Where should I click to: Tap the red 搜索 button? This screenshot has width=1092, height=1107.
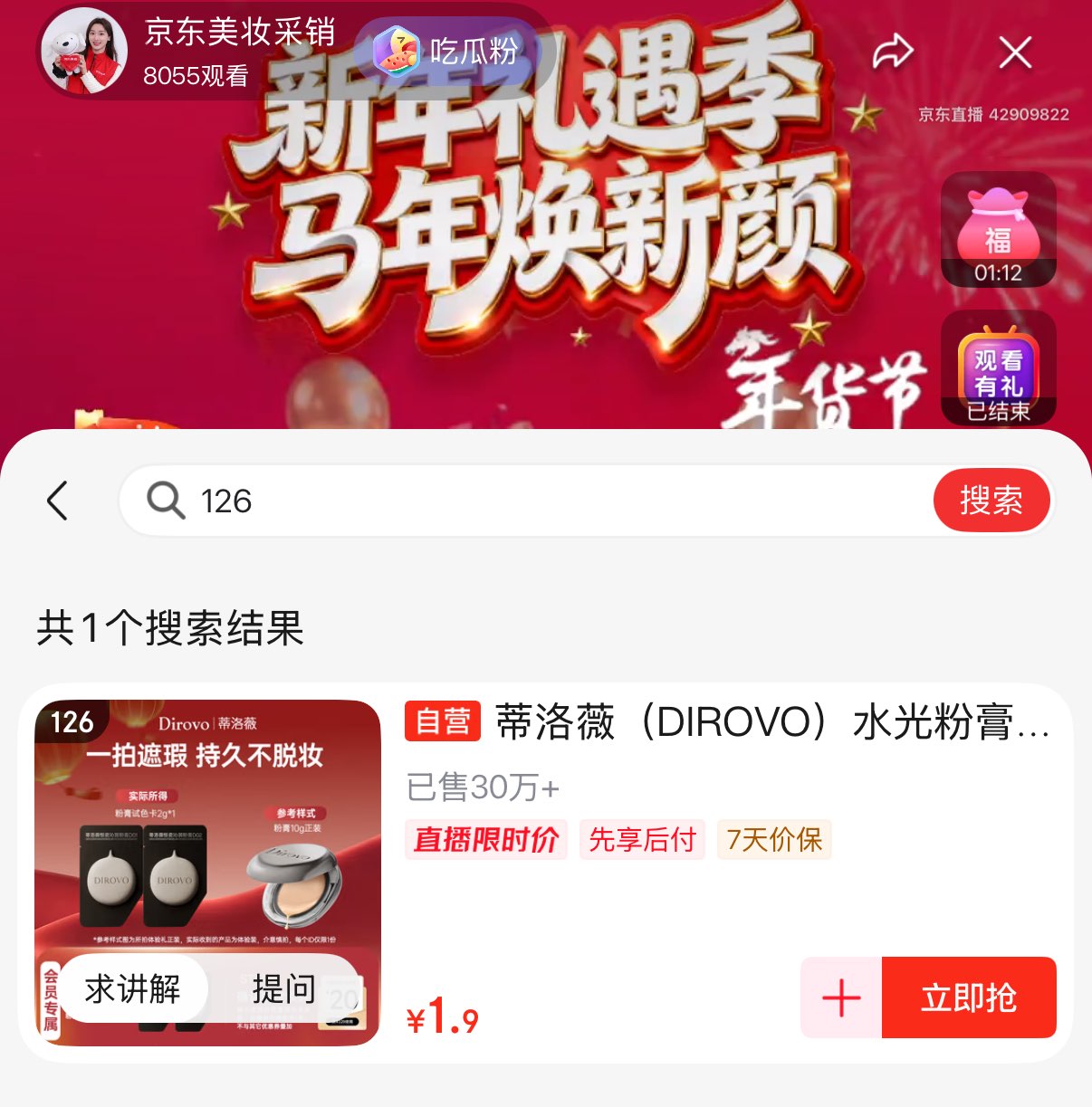[x=991, y=501]
